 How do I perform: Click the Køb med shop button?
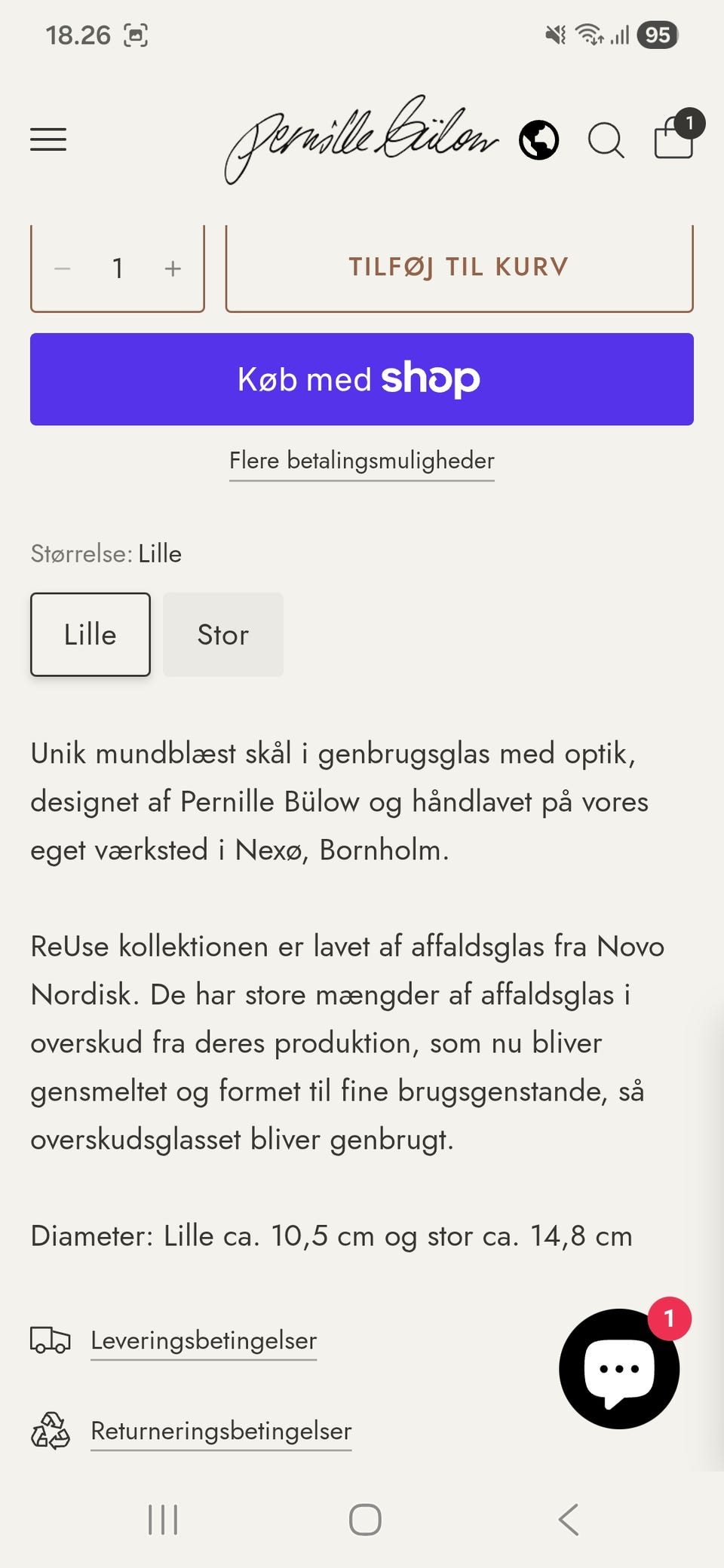pyautogui.click(x=362, y=379)
